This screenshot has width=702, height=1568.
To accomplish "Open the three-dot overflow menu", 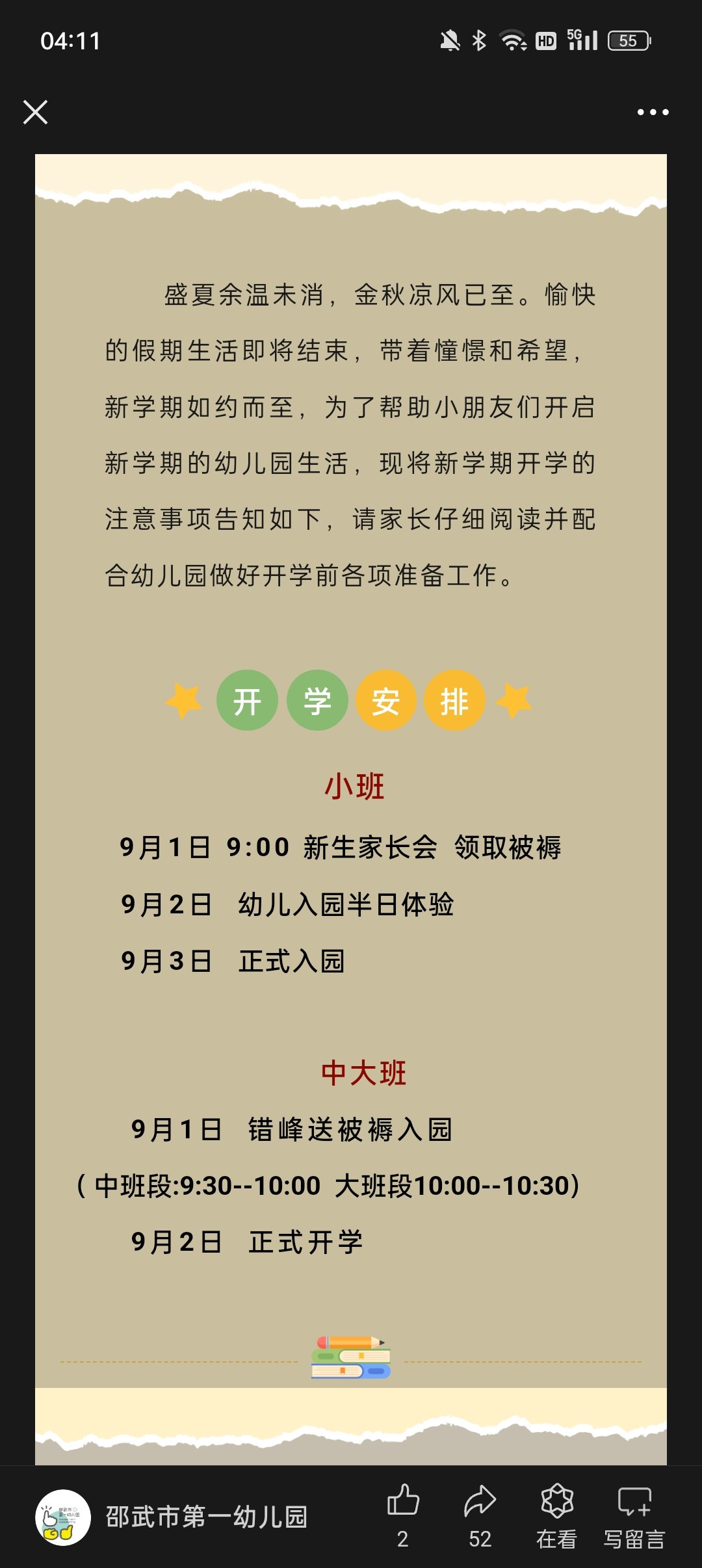I will (x=653, y=112).
